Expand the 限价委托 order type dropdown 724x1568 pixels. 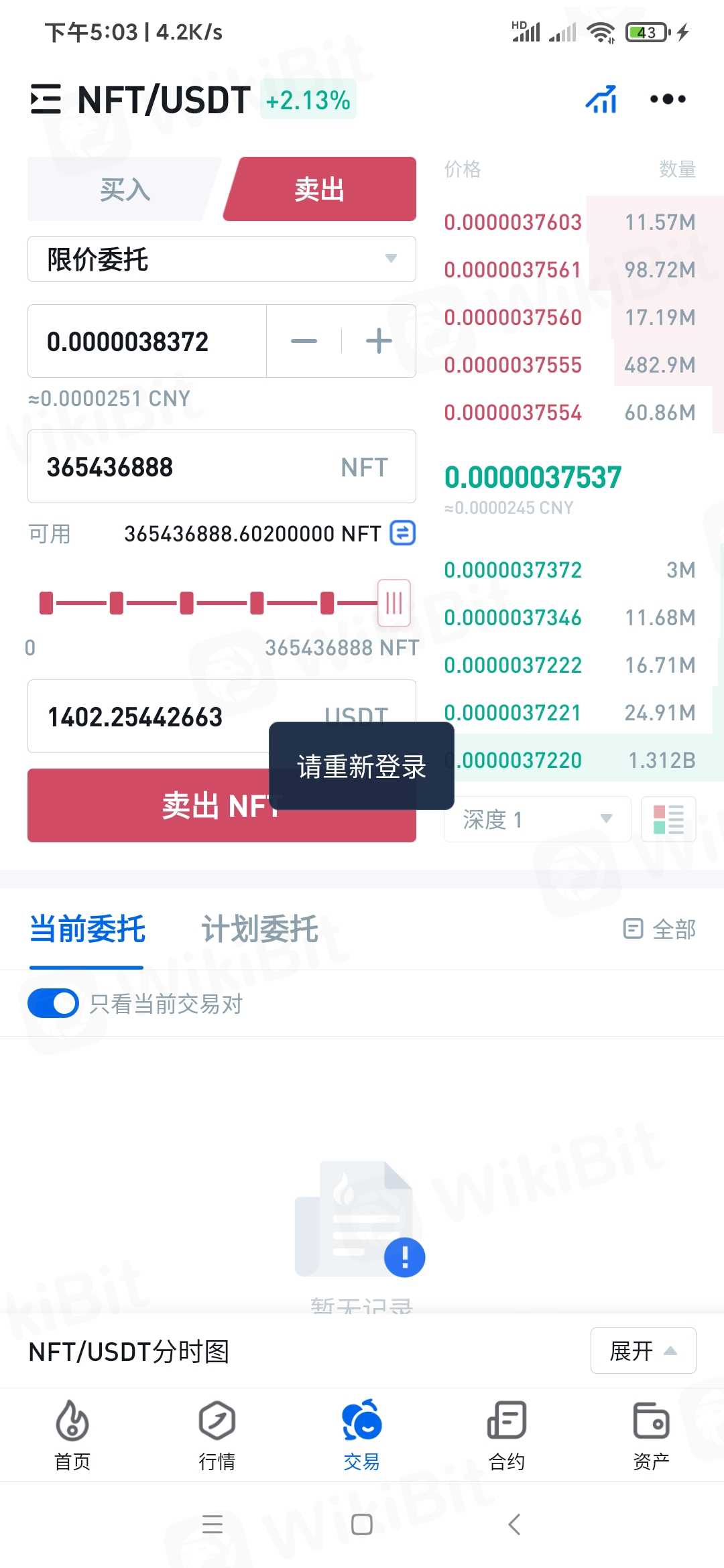(x=221, y=259)
